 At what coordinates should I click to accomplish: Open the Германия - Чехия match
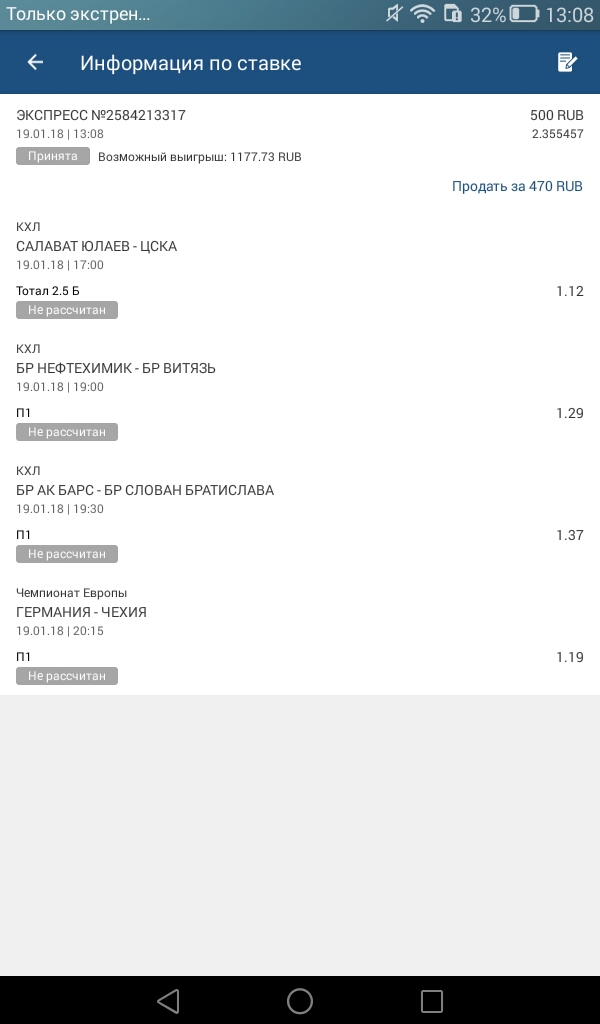[x=82, y=612]
